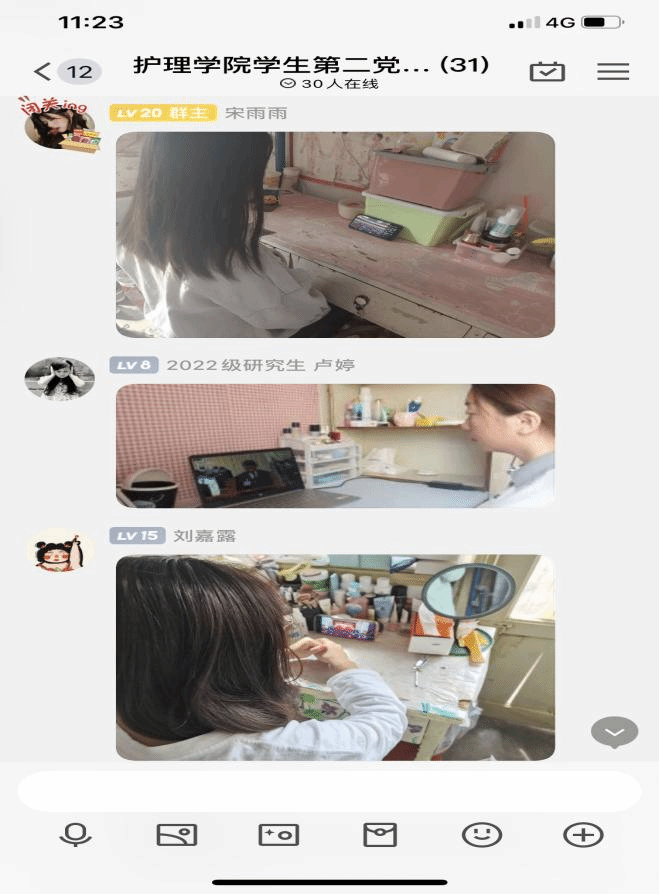Open more options plus button
This screenshot has height=894, width=659.
pyautogui.click(x=583, y=834)
